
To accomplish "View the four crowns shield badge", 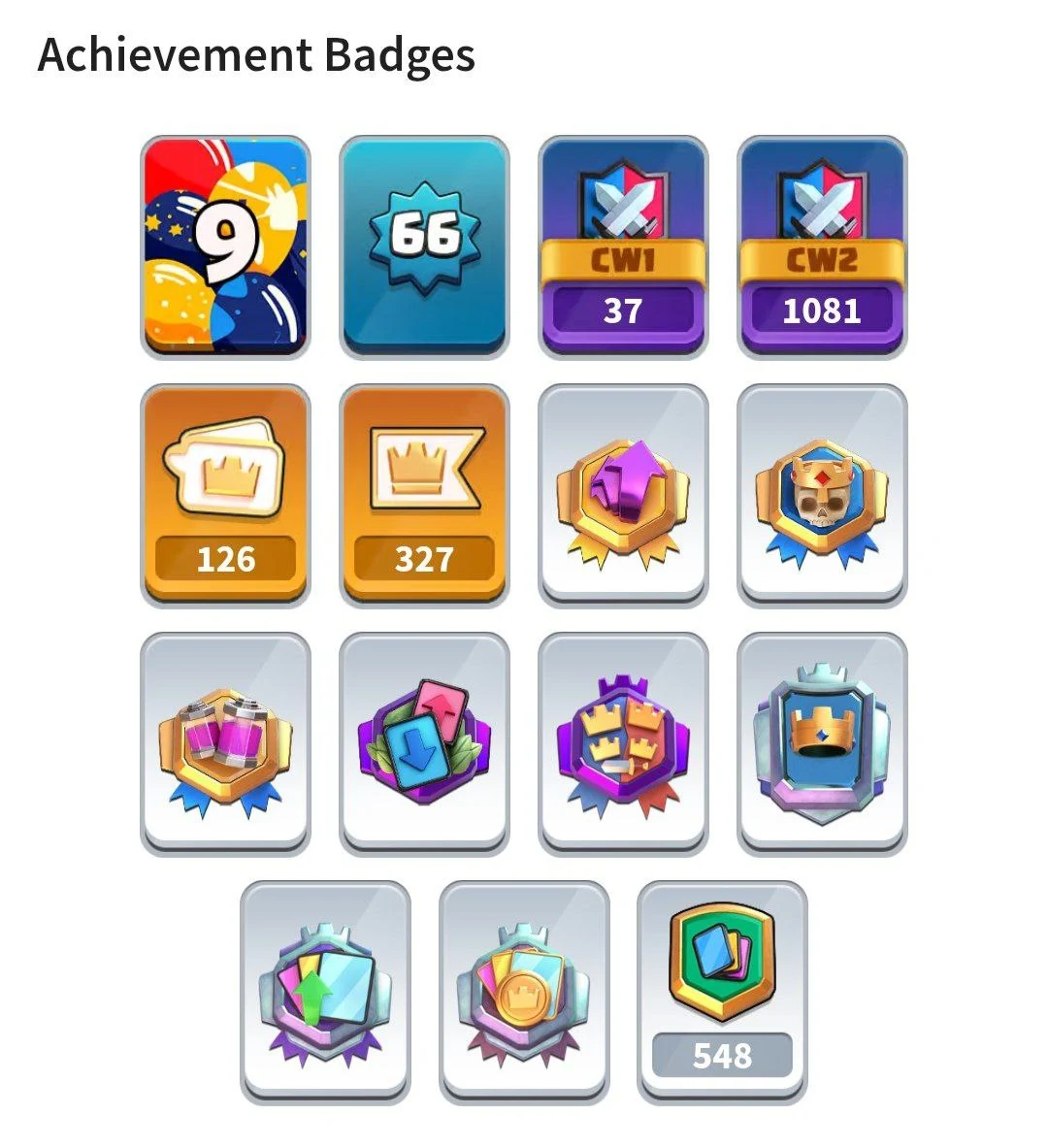I will pos(623,743).
